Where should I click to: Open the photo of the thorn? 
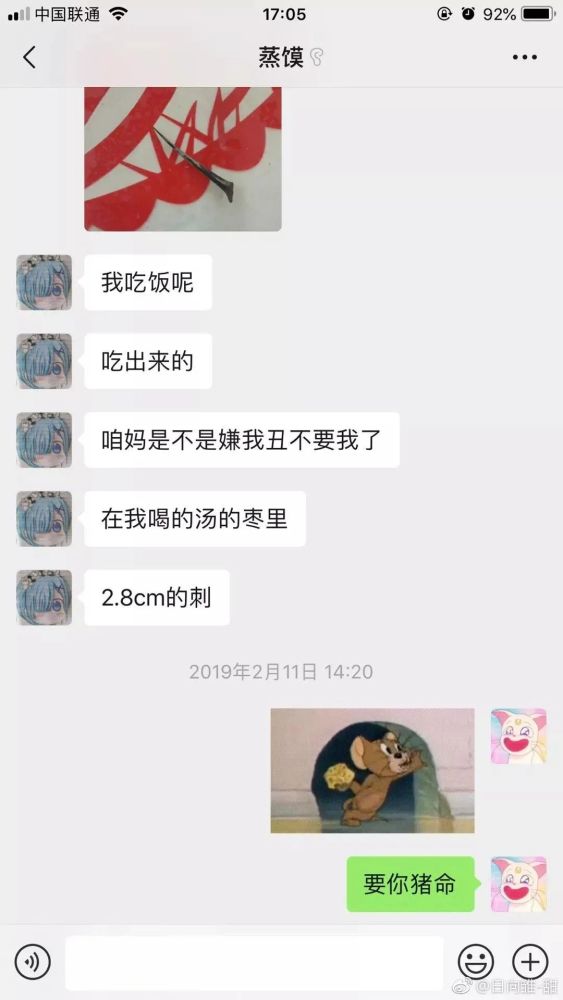click(183, 159)
